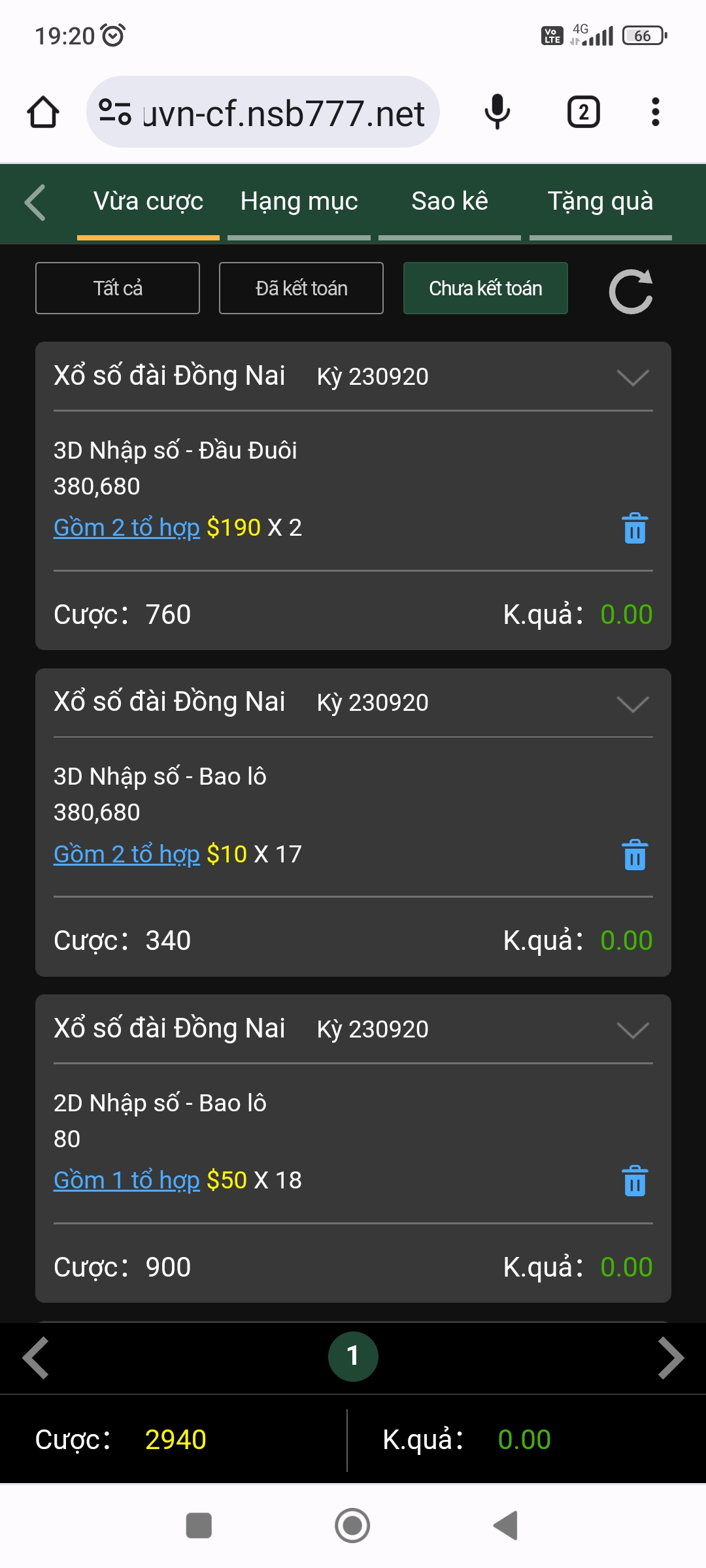The image size is (706, 1568).
Task: Select the Tất cả filter
Action: 118,288
